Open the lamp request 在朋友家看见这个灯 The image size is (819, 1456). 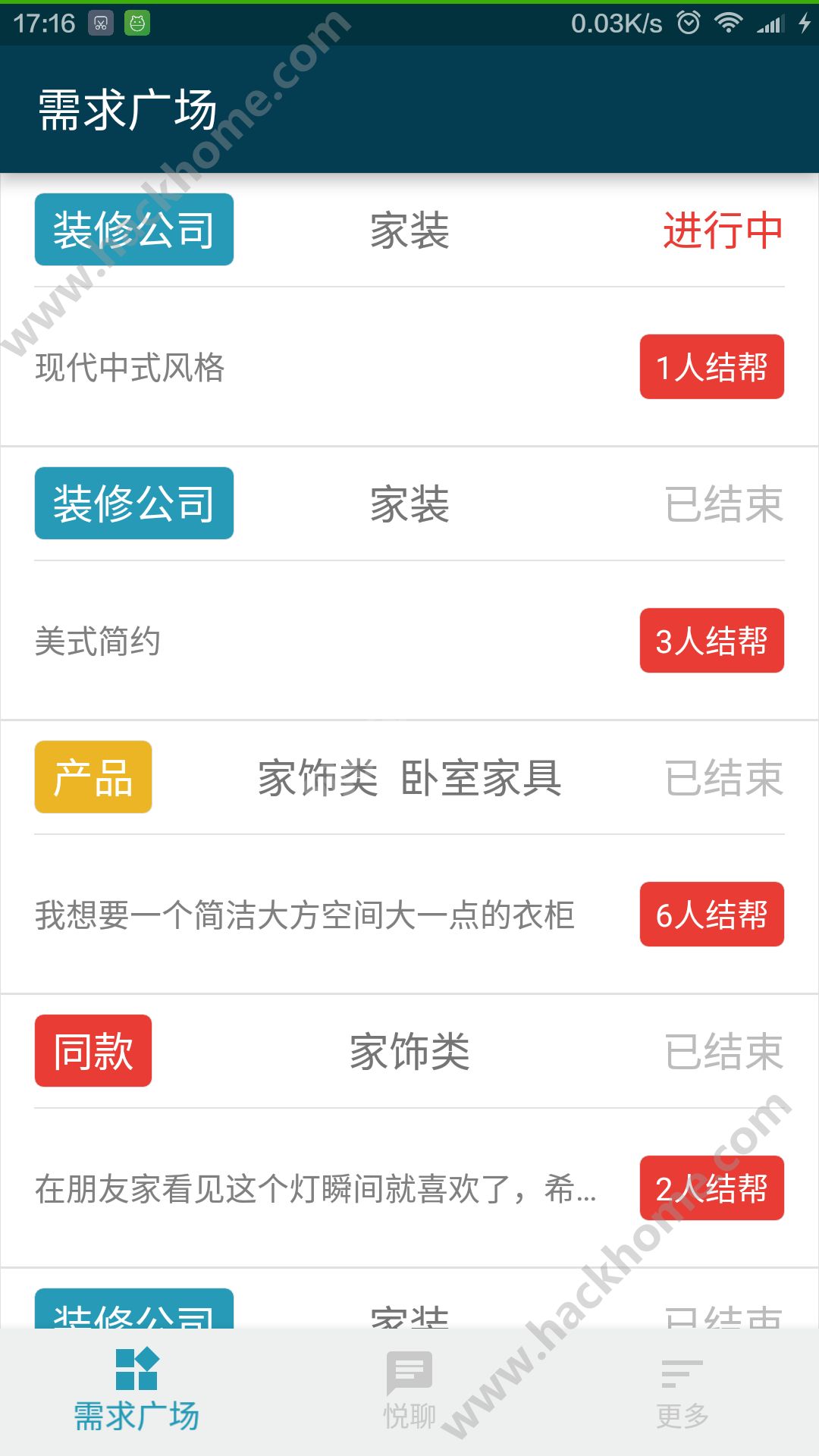coord(315,1188)
